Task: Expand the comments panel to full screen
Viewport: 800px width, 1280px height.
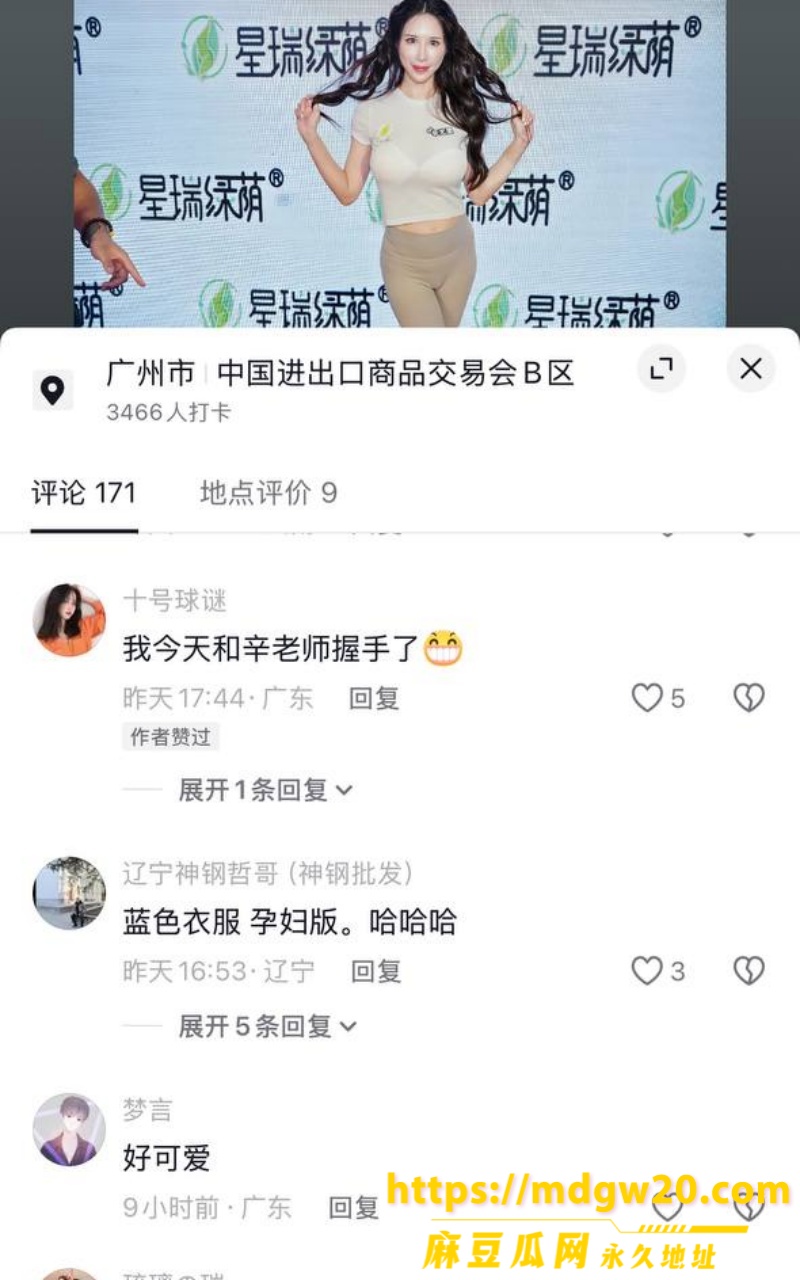Action: pyautogui.click(x=661, y=369)
